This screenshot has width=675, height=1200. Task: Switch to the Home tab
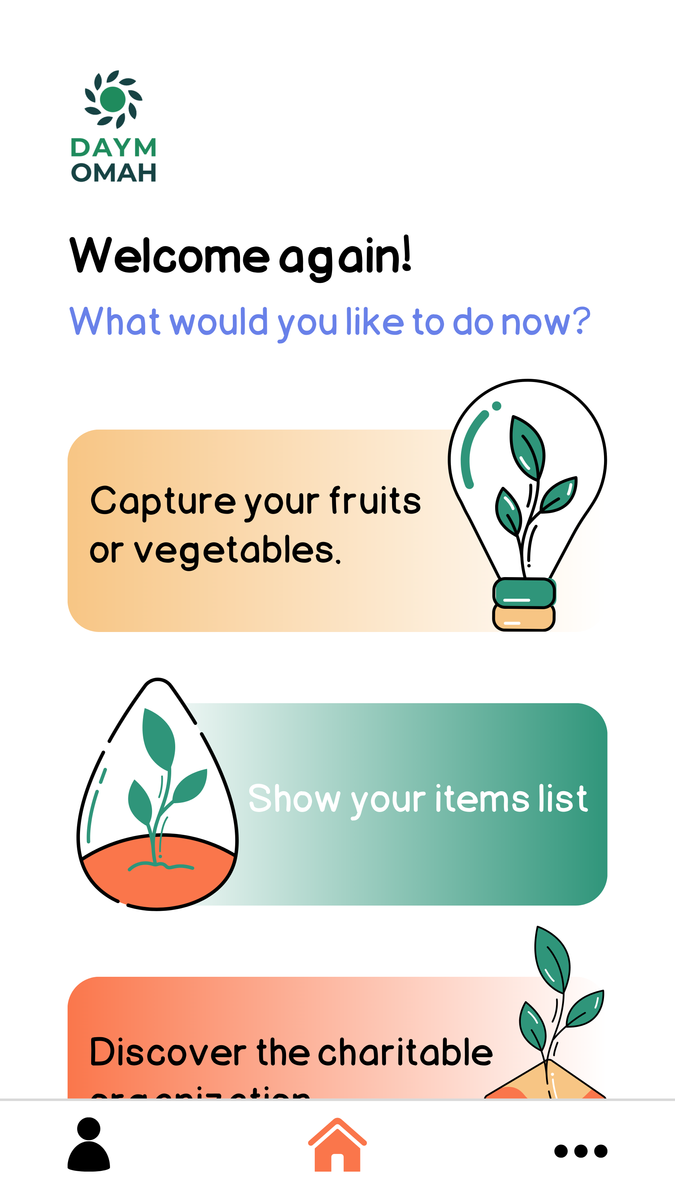point(337,1145)
